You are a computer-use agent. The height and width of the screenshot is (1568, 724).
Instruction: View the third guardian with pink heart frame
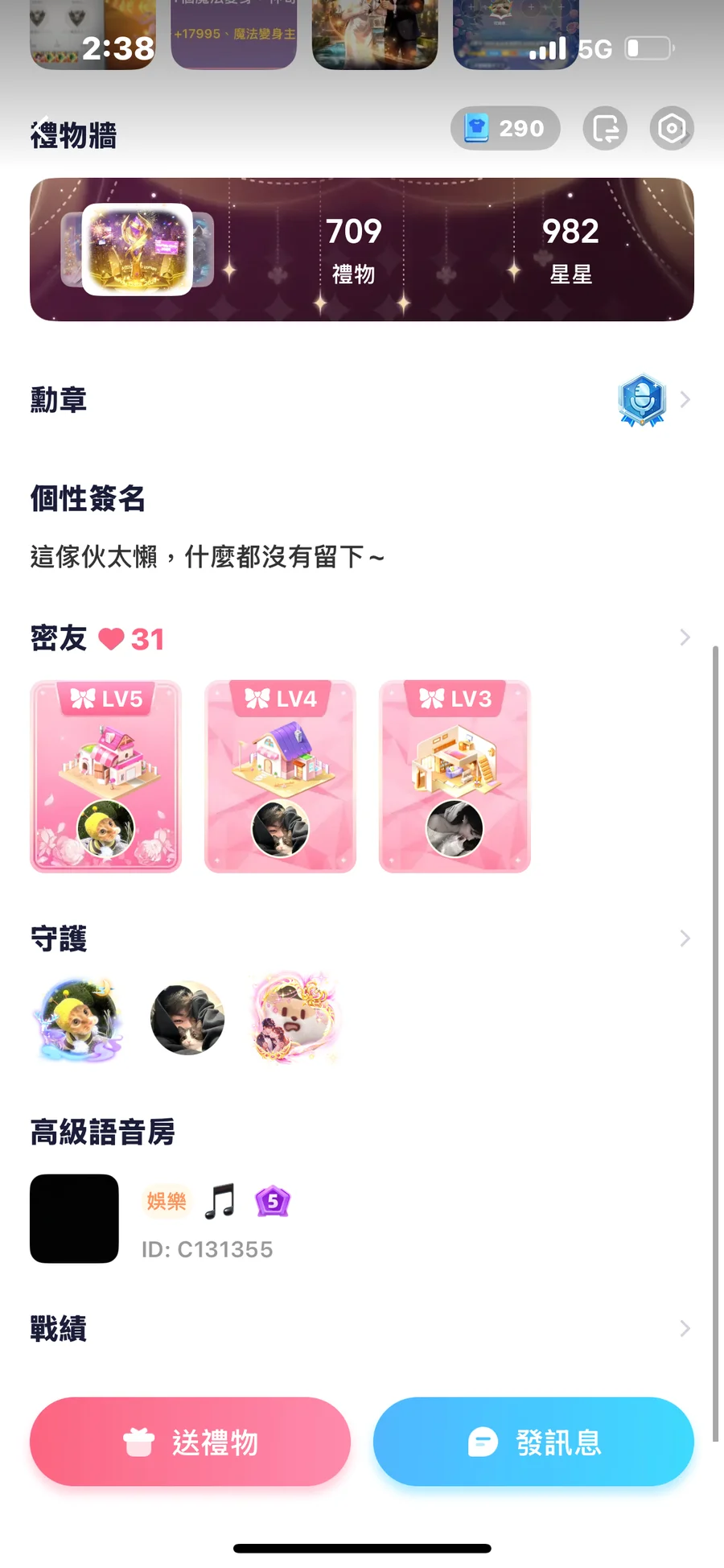tap(294, 1019)
